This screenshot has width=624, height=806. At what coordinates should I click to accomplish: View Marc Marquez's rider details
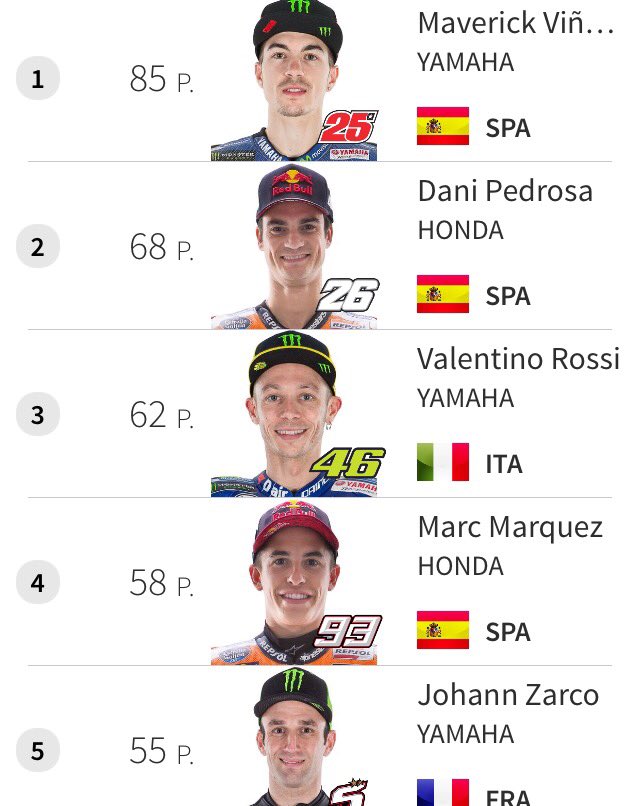(x=312, y=582)
